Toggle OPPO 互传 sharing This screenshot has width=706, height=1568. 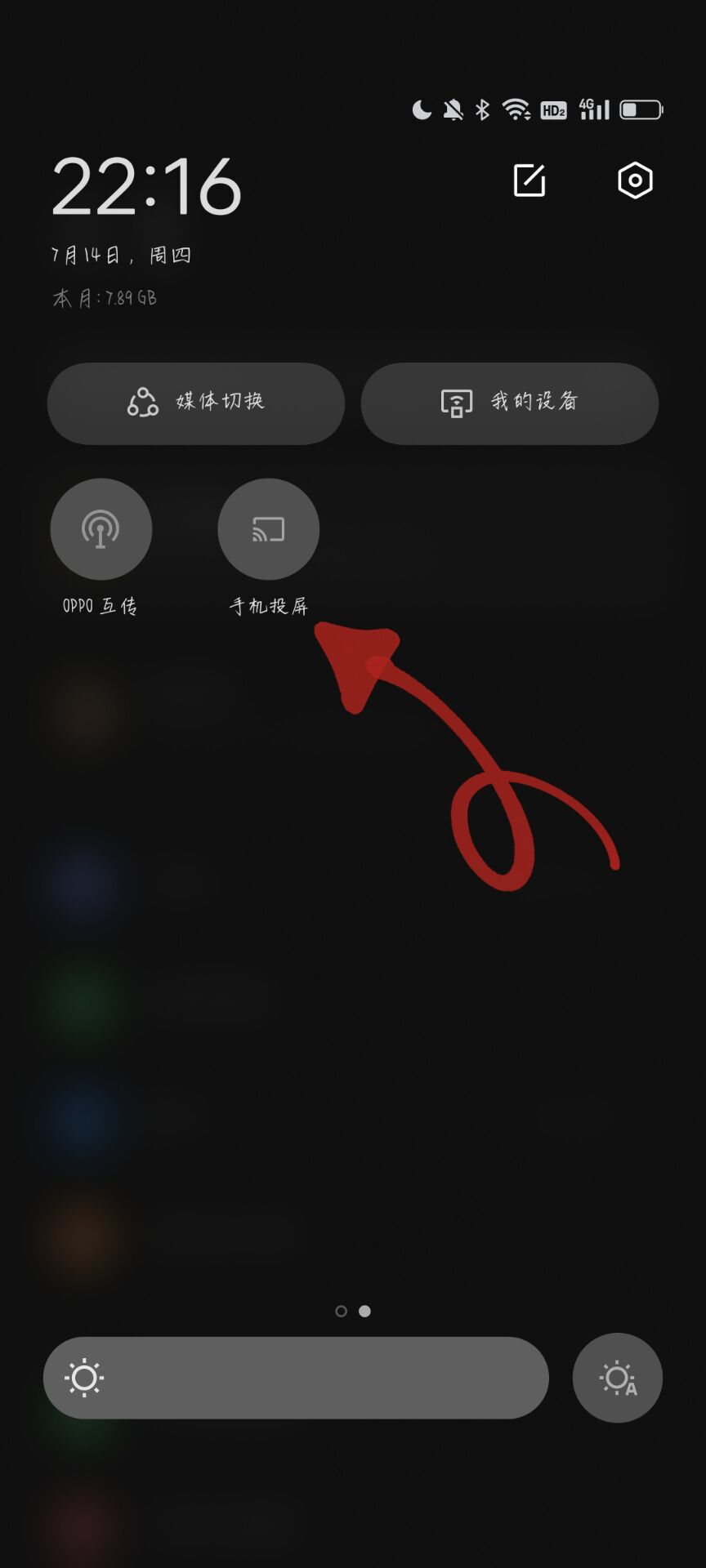coord(101,529)
